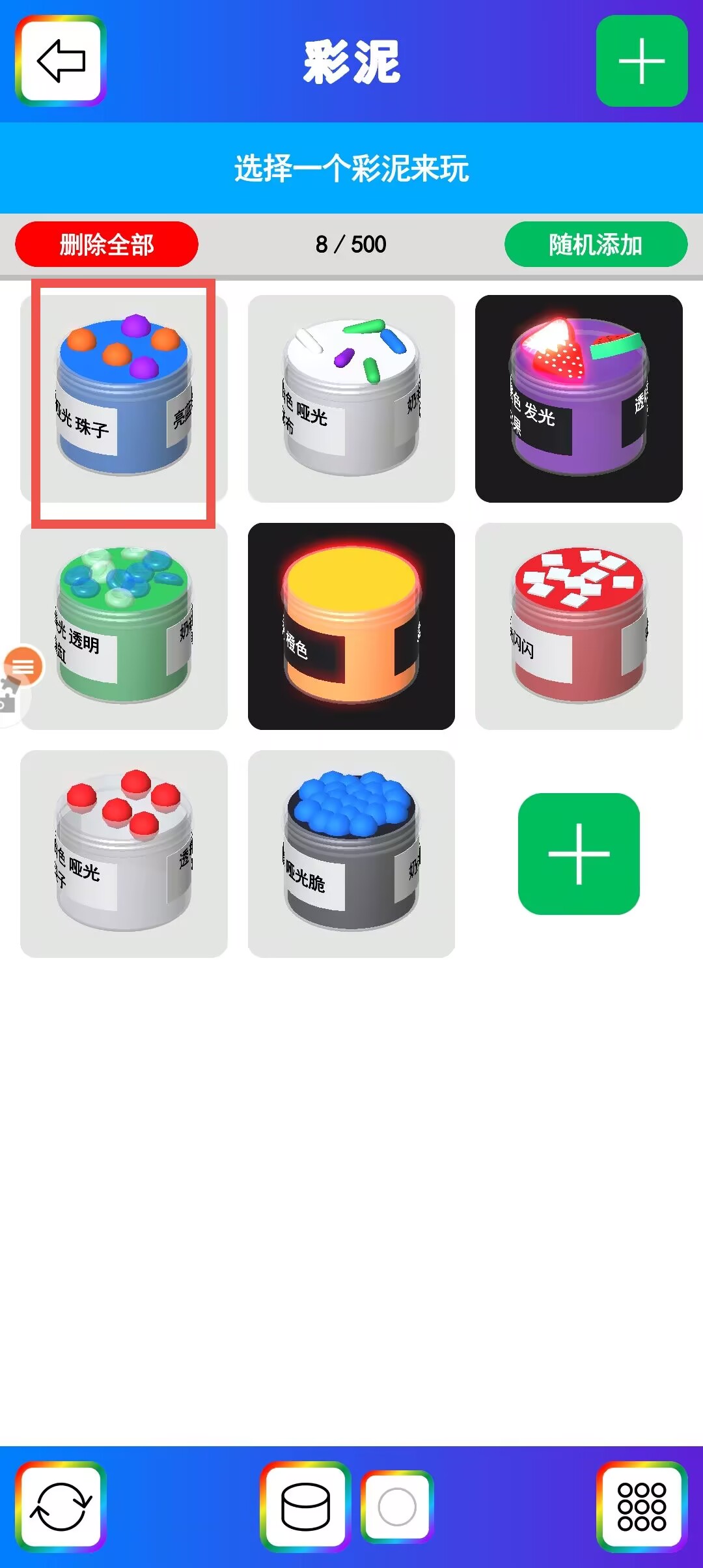Add a new slime with top plus button
Screen dimensions: 703x1568
pyautogui.click(x=642, y=61)
